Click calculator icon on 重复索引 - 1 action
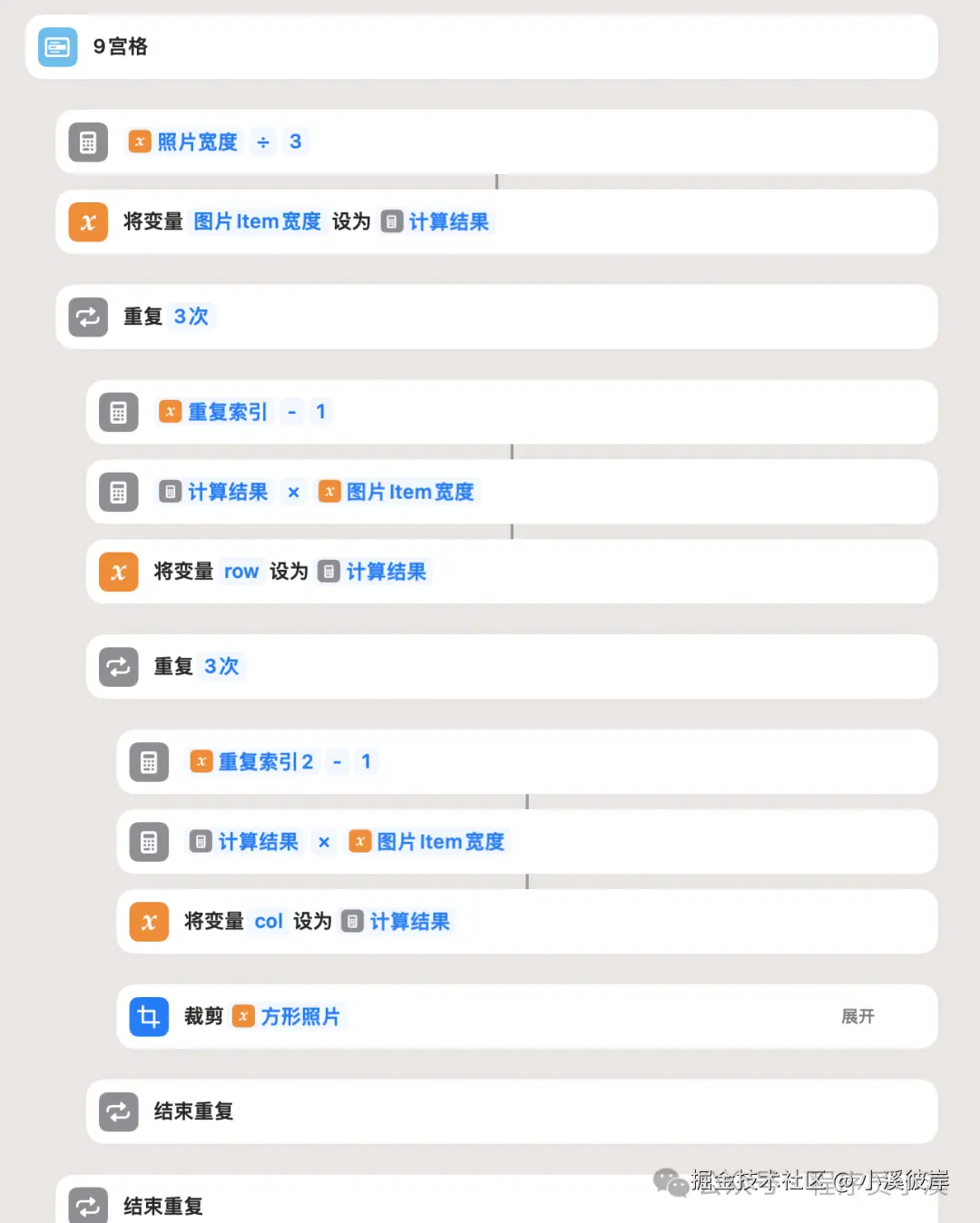The height and width of the screenshot is (1223, 980). [x=118, y=412]
